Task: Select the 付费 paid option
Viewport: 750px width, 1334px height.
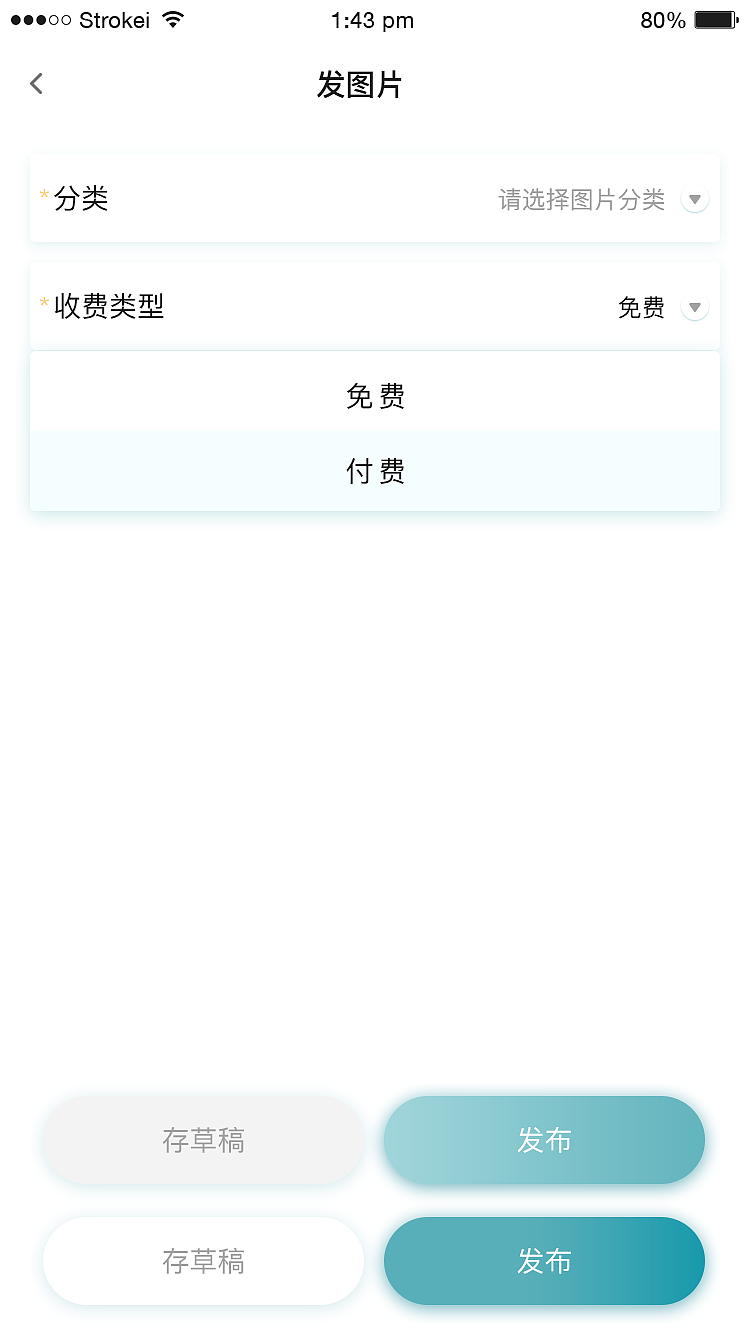Action: pyautogui.click(x=375, y=470)
